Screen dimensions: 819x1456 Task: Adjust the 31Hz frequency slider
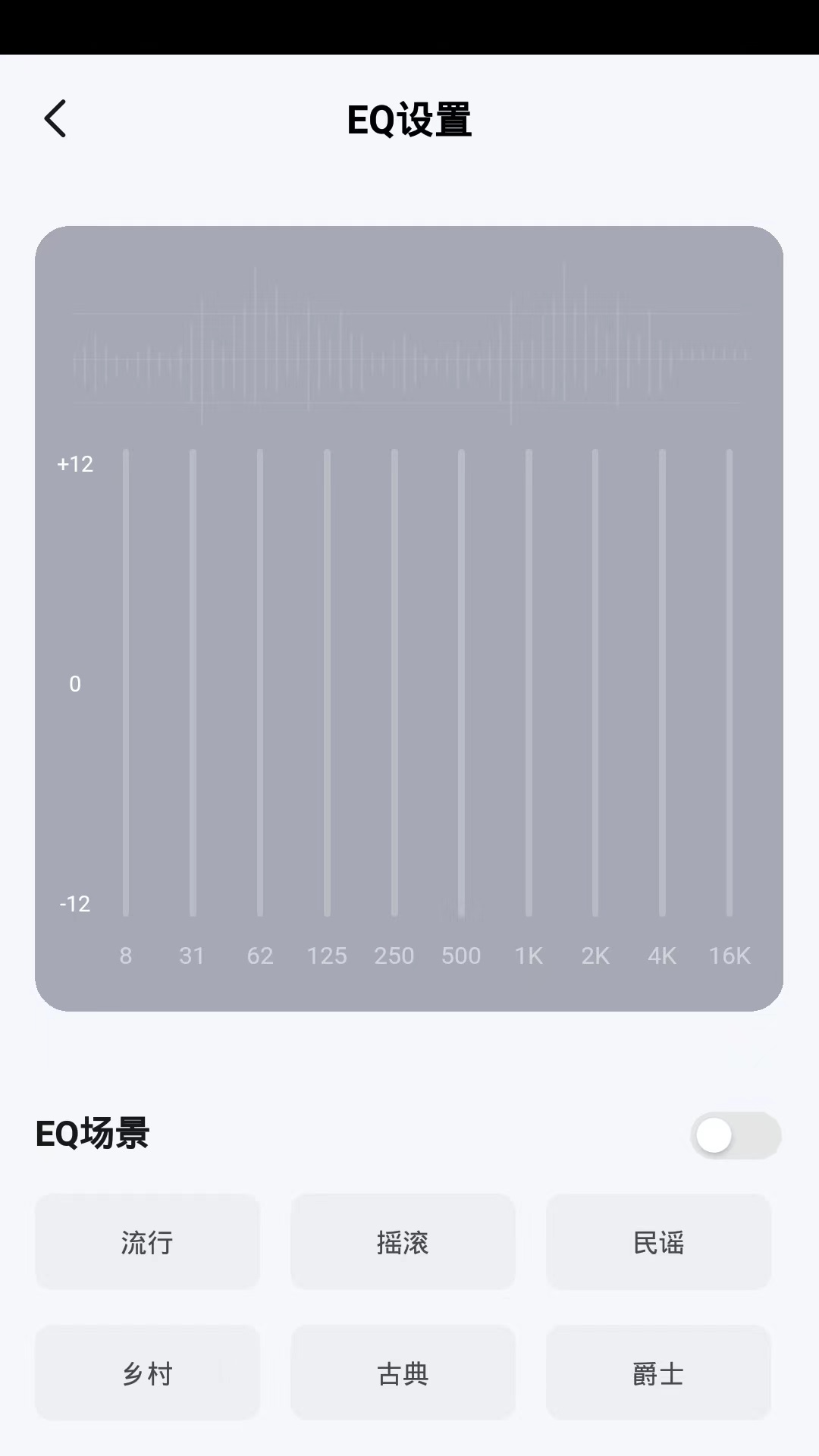[x=193, y=682]
